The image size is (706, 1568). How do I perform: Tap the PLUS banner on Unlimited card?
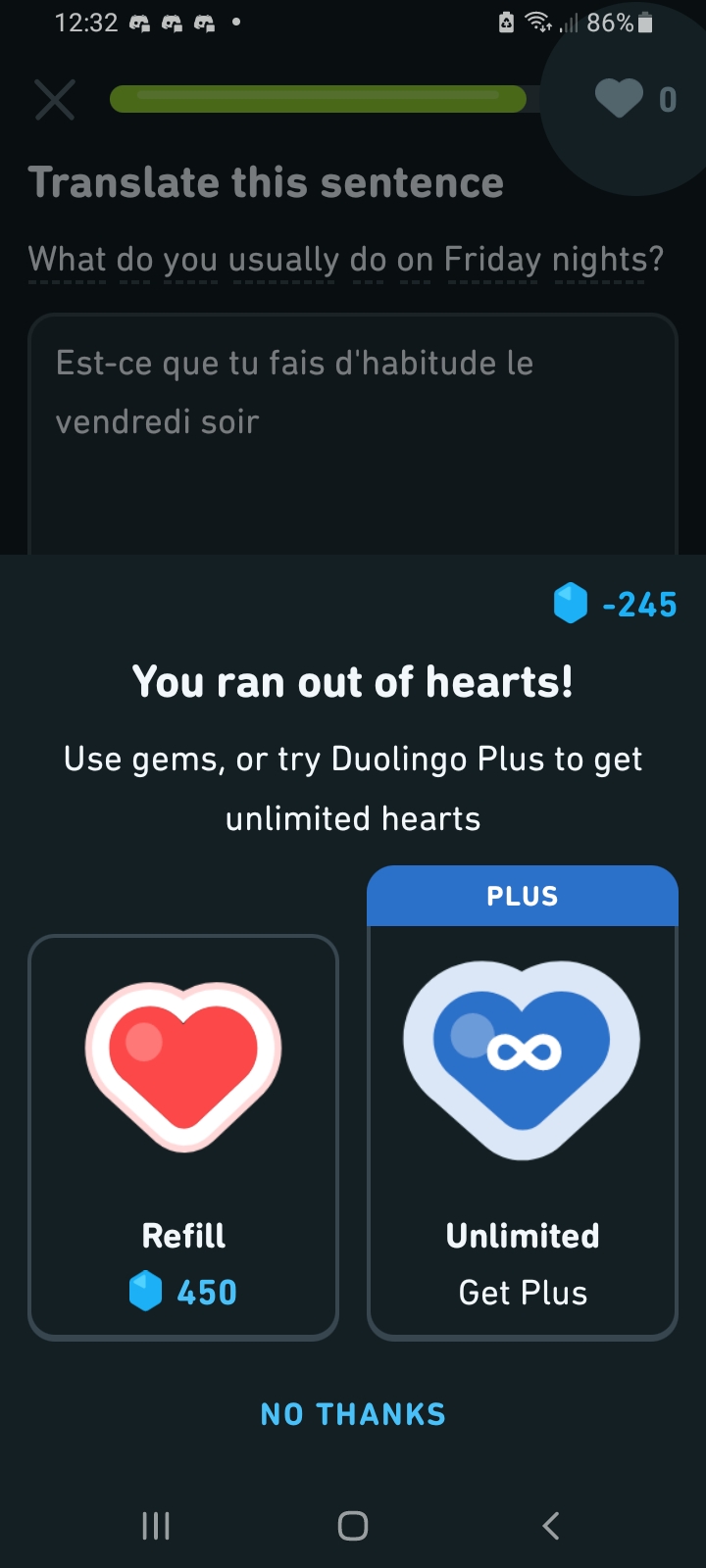pyautogui.click(x=522, y=895)
